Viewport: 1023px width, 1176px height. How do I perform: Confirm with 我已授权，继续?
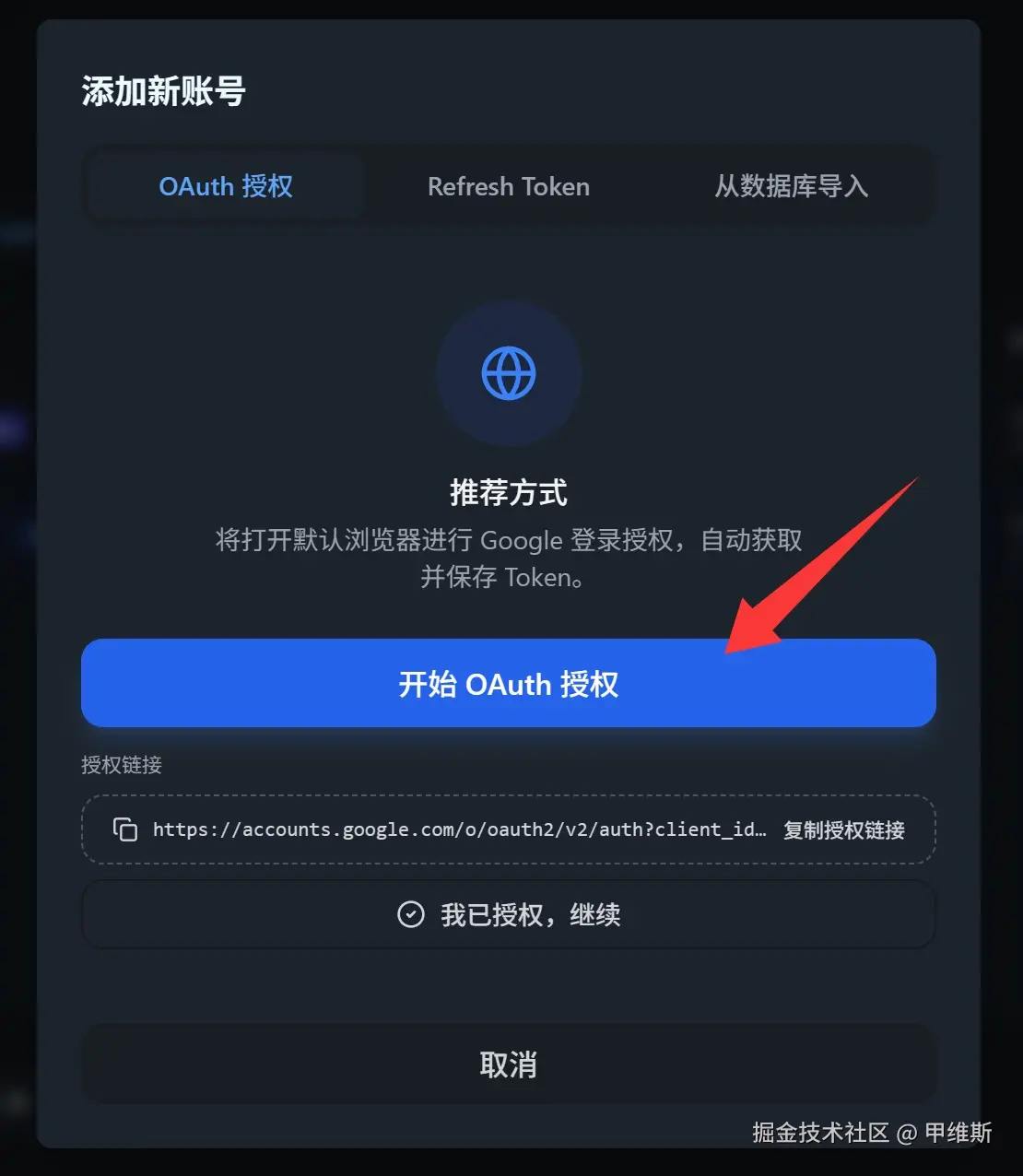508,914
